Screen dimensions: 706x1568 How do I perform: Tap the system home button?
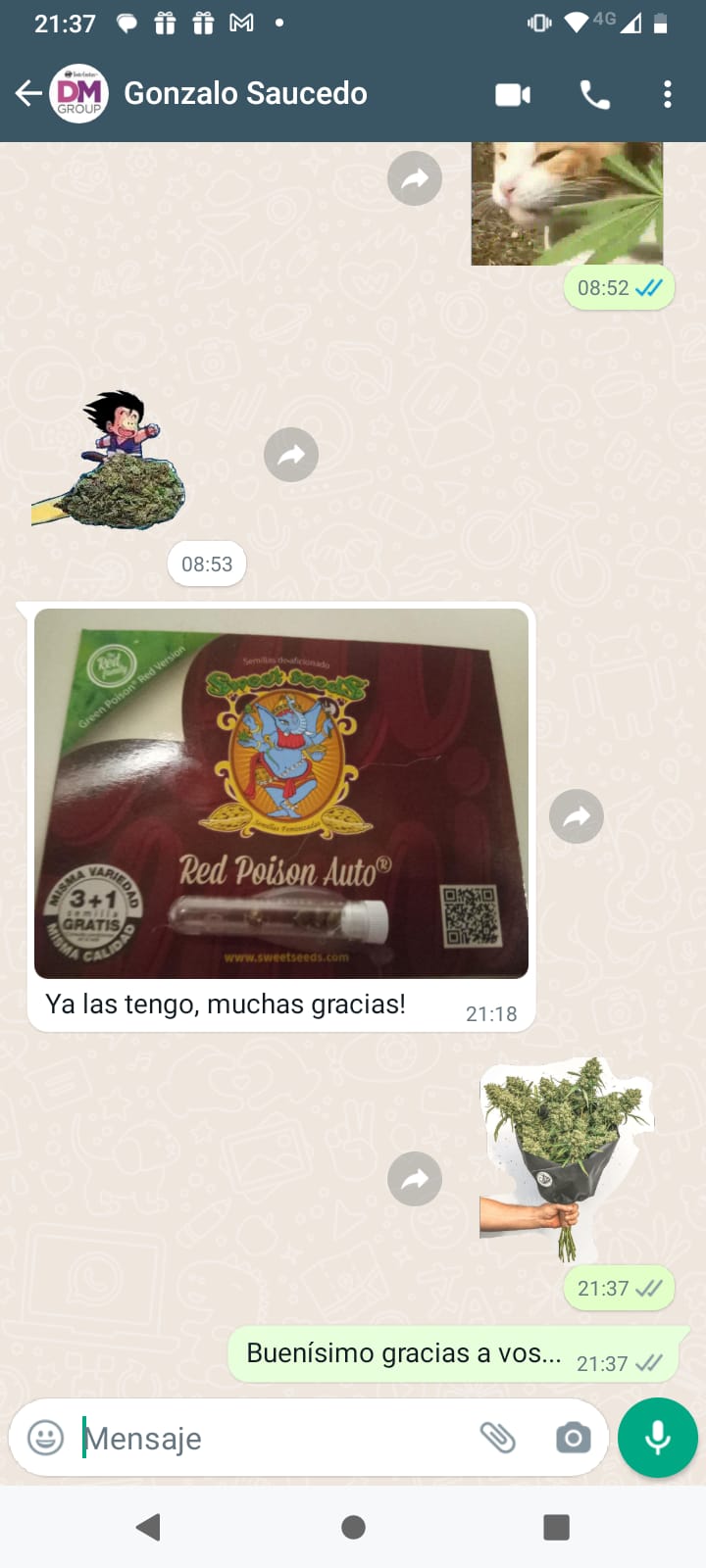[x=353, y=1527]
